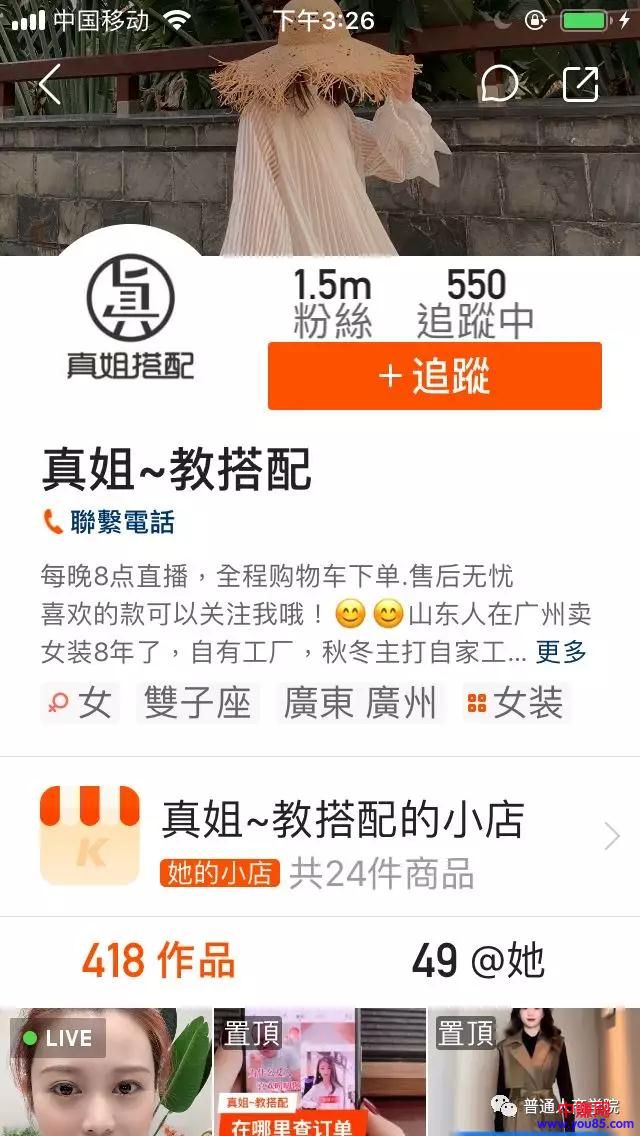View the 1.5m 粉絲 followers list
Screen dimensions: 640x1136
pos(333,303)
